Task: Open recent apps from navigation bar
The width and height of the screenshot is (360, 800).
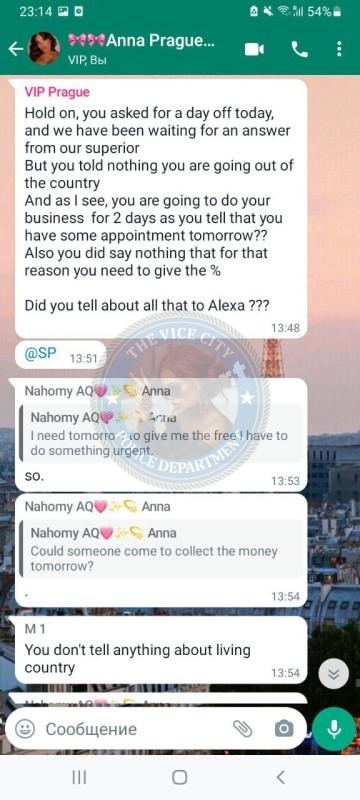Action: pyautogui.click(x=79, y=777)
